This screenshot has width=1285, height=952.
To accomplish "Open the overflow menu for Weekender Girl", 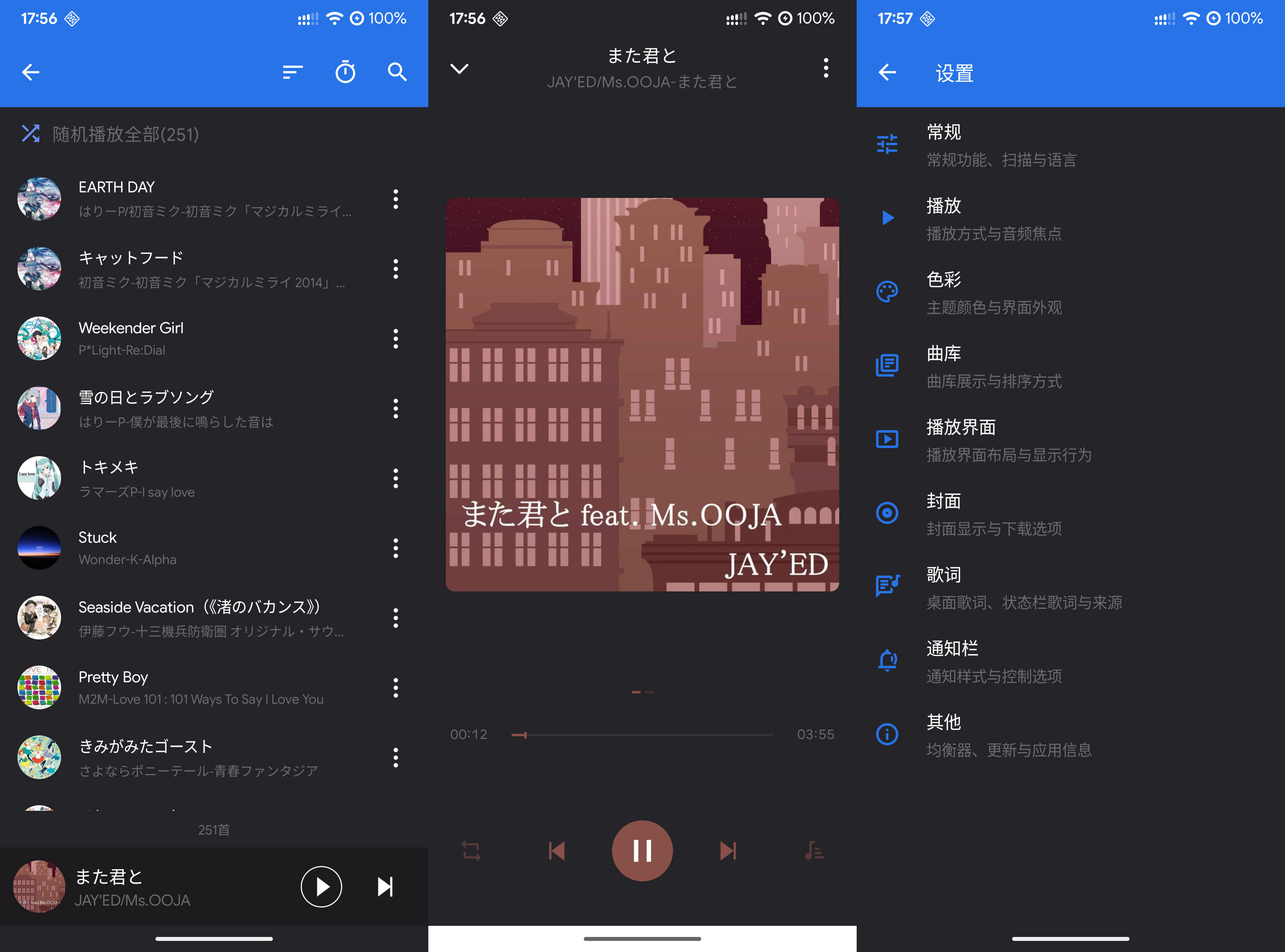I will (395, 339).
